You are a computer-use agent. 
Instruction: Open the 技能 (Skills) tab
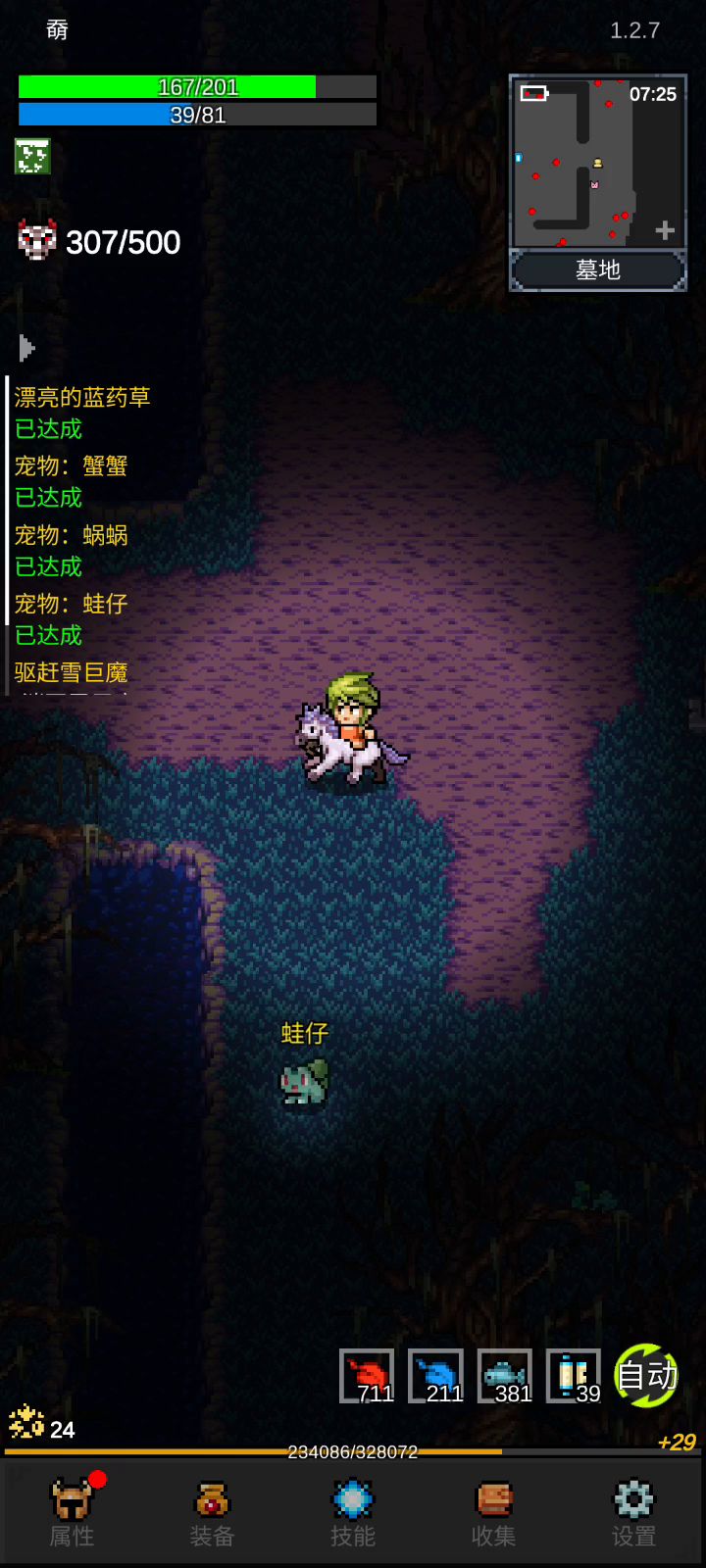(353, 1513)
